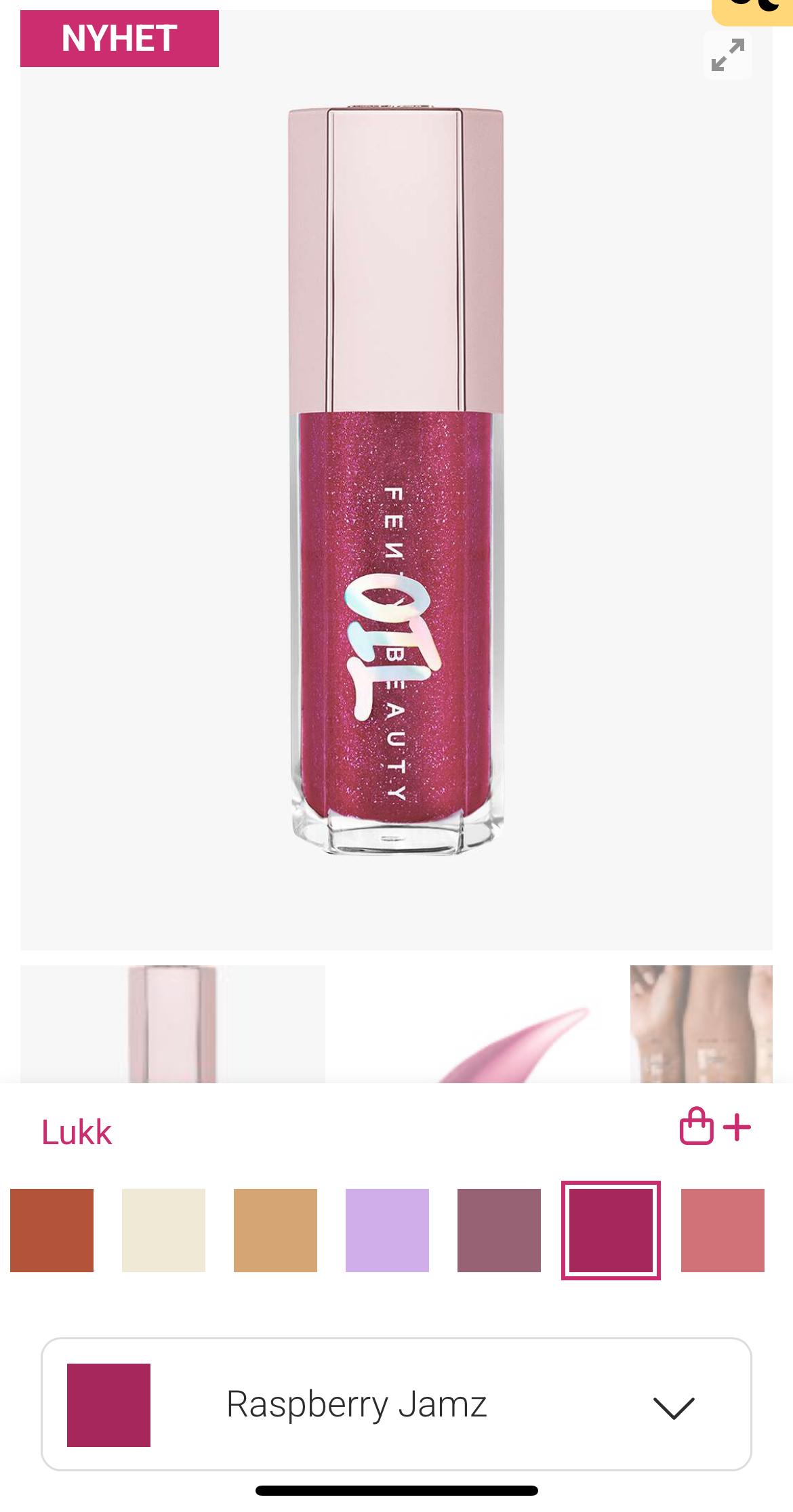Open the lip gloss tube main image
The width and height of the screenshot is (793, 1512).
coord(396,481)
